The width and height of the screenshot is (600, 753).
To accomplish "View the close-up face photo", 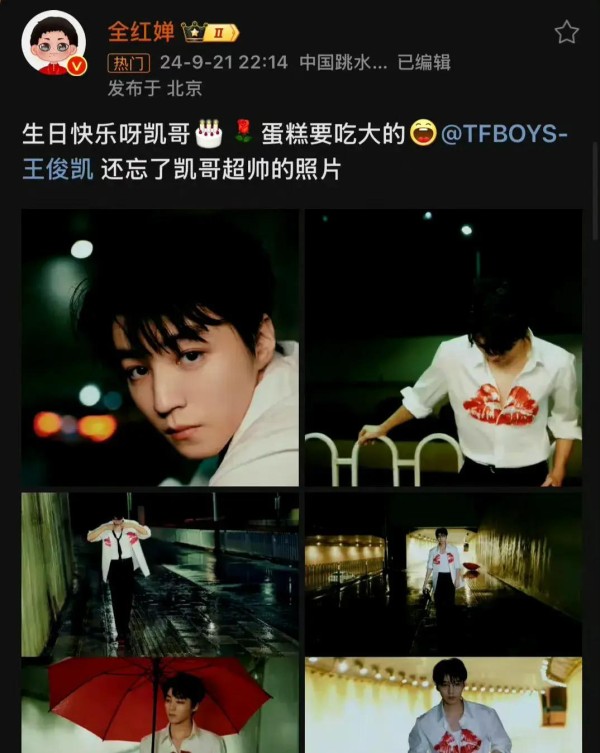I will 160,347.
